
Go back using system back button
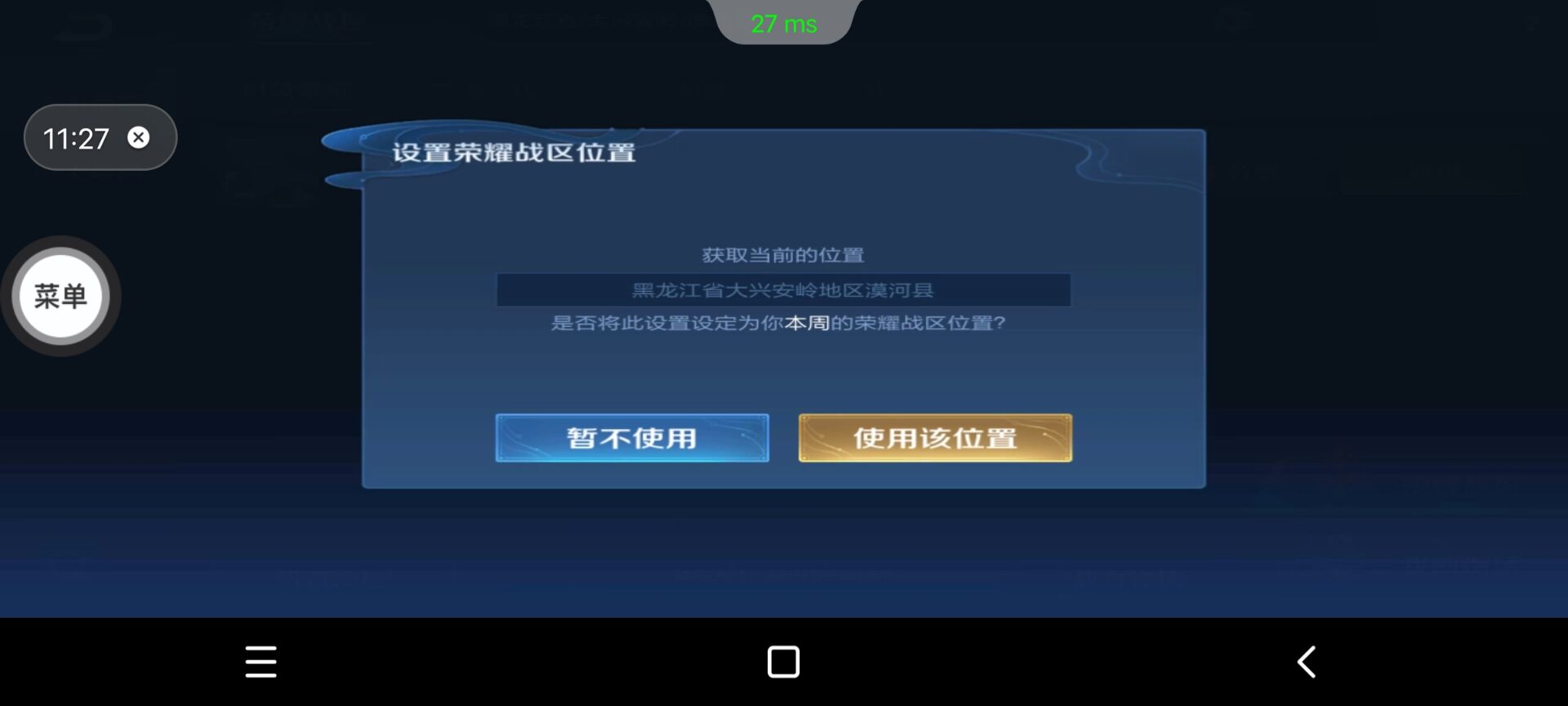point(1307,662)
